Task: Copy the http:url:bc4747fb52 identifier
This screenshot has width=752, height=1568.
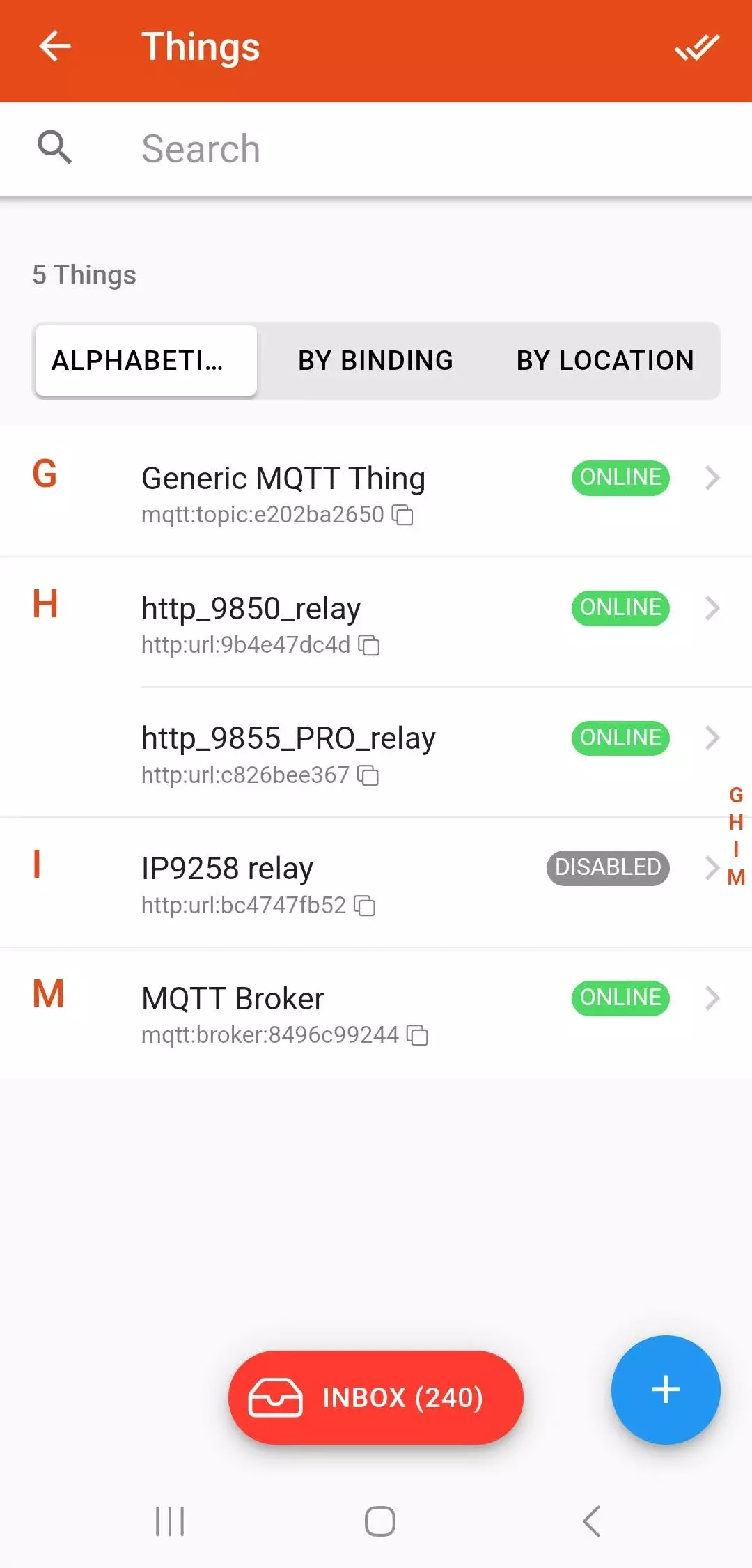Action: coord(365,906)
